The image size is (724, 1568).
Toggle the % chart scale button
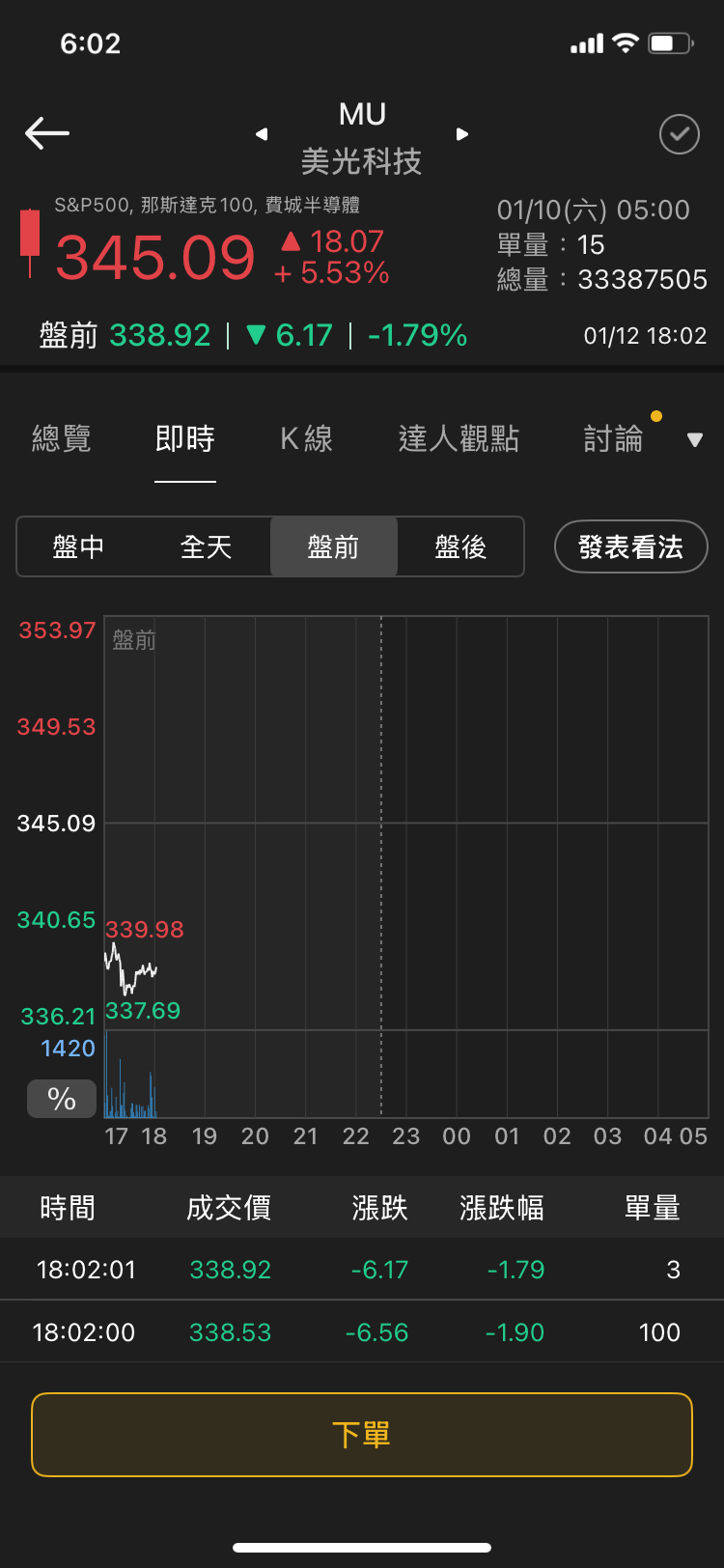point(62,1099)
